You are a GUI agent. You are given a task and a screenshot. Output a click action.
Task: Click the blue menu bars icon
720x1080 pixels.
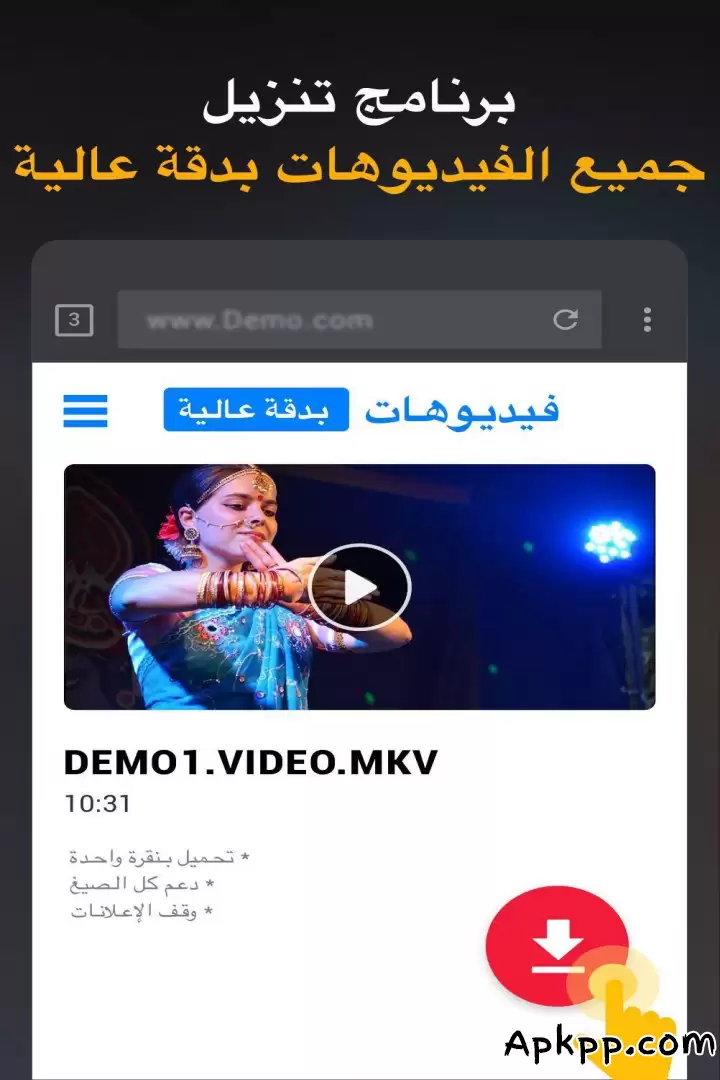pos(85,410)
